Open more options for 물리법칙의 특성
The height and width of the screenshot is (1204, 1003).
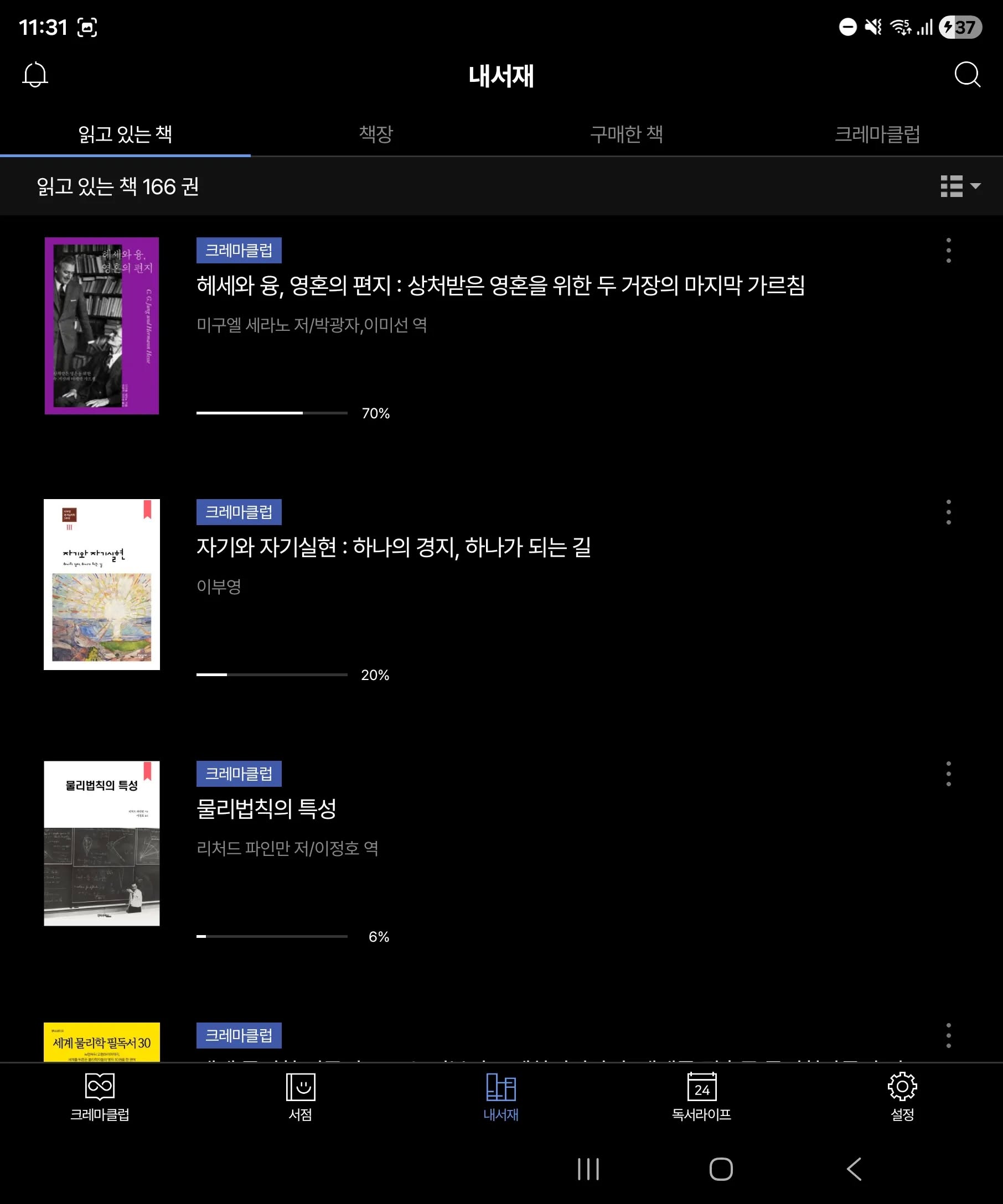[x=949, y=774]
